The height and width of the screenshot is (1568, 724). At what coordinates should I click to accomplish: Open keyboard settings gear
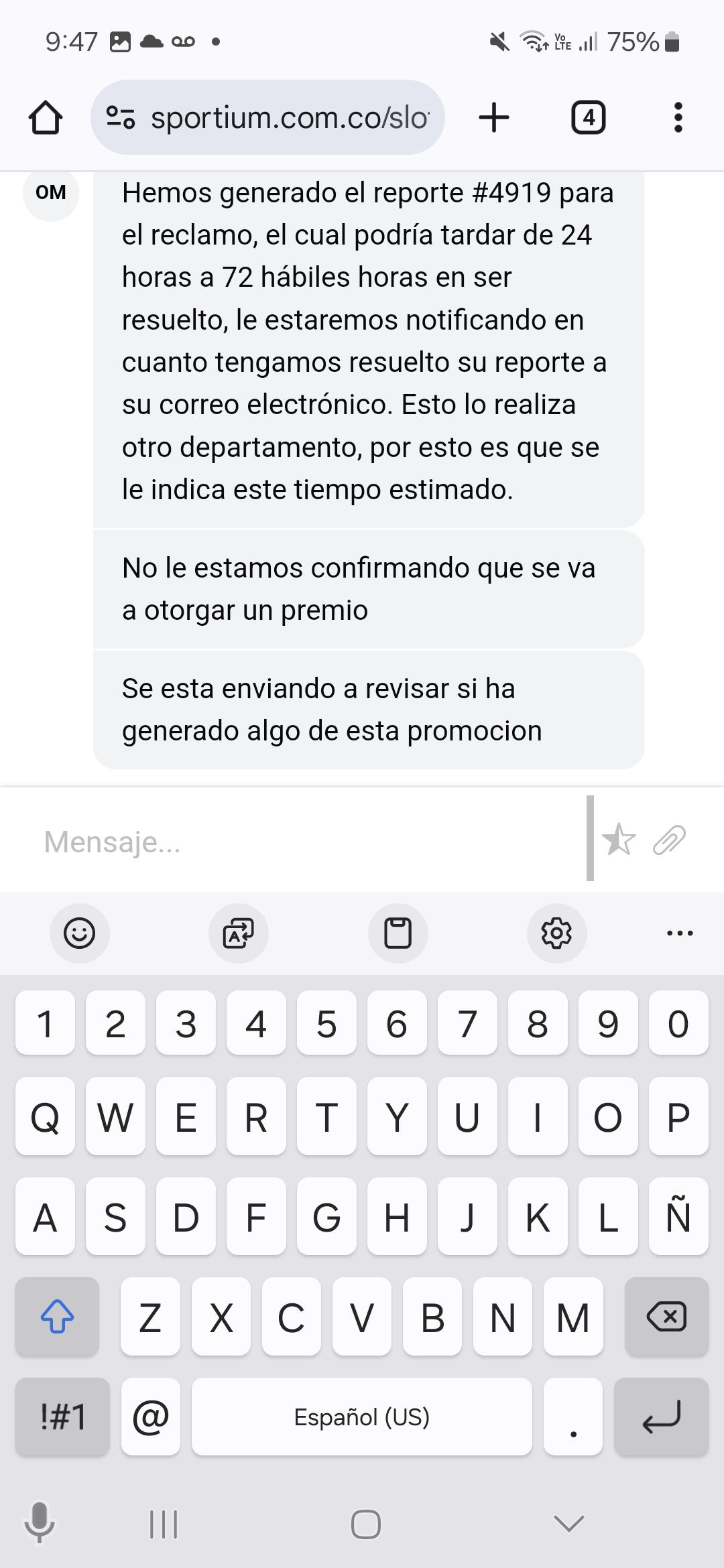tap(556, 933)
